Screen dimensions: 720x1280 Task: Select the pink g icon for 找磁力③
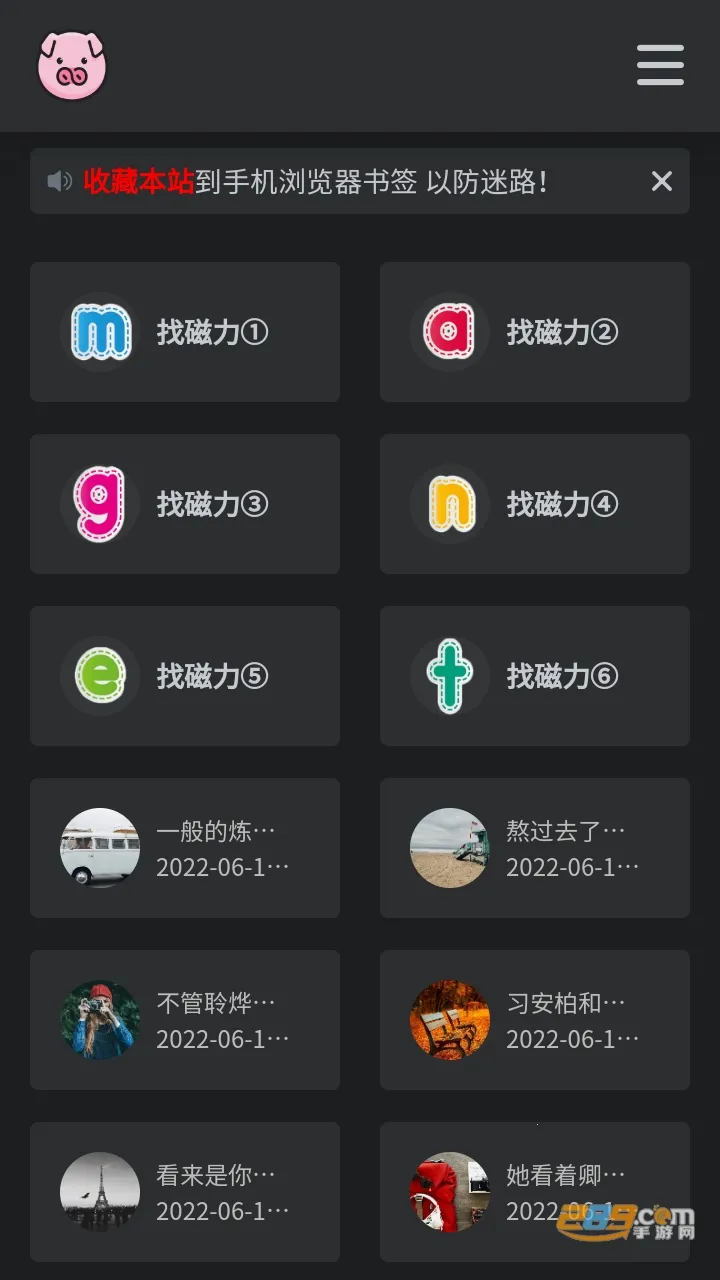[x=99, y=504]
